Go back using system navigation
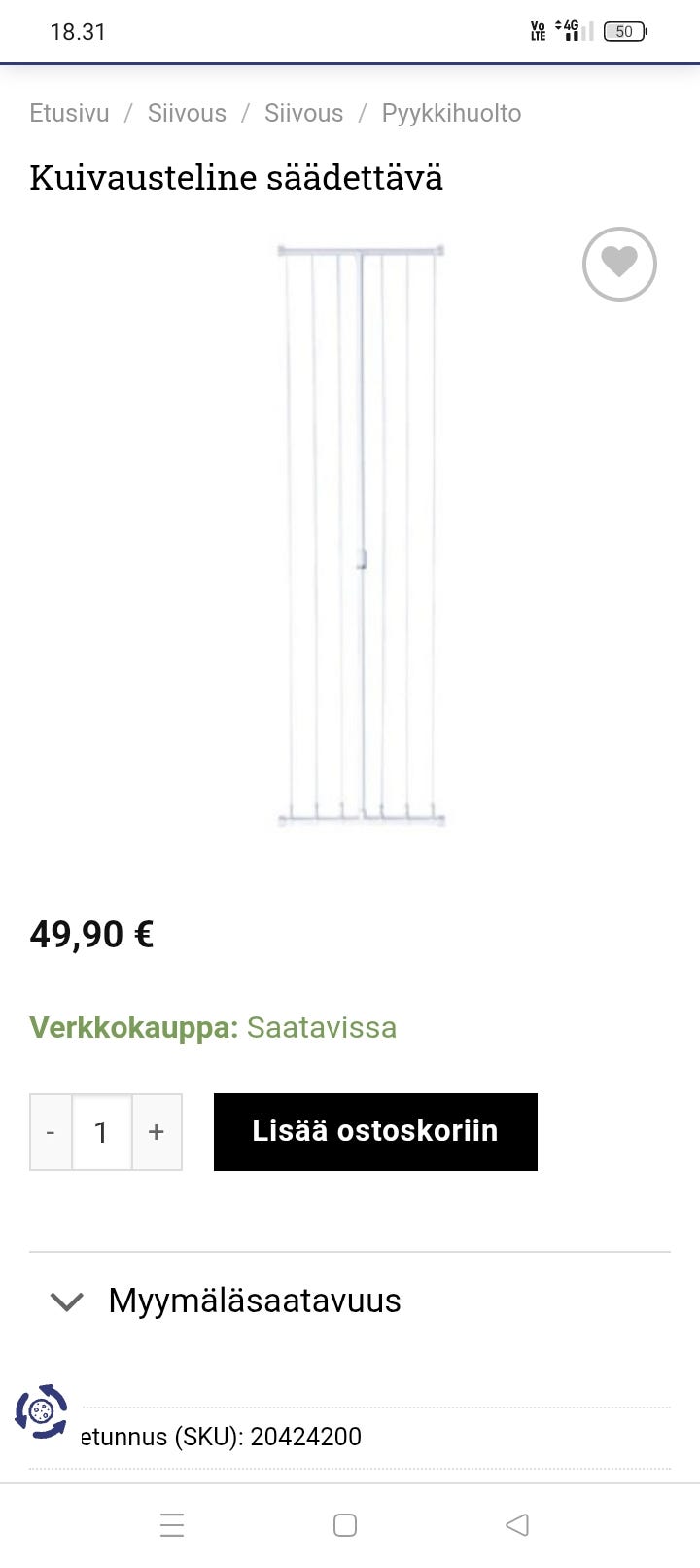 [x=517, y=1524]
